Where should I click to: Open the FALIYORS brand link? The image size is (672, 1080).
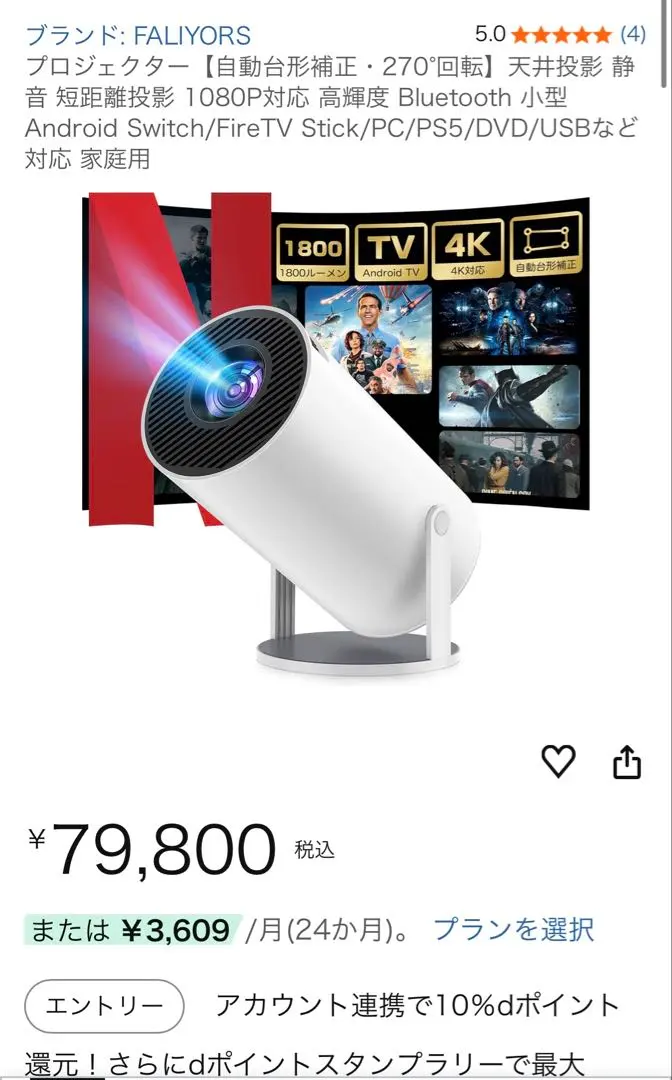137,36
